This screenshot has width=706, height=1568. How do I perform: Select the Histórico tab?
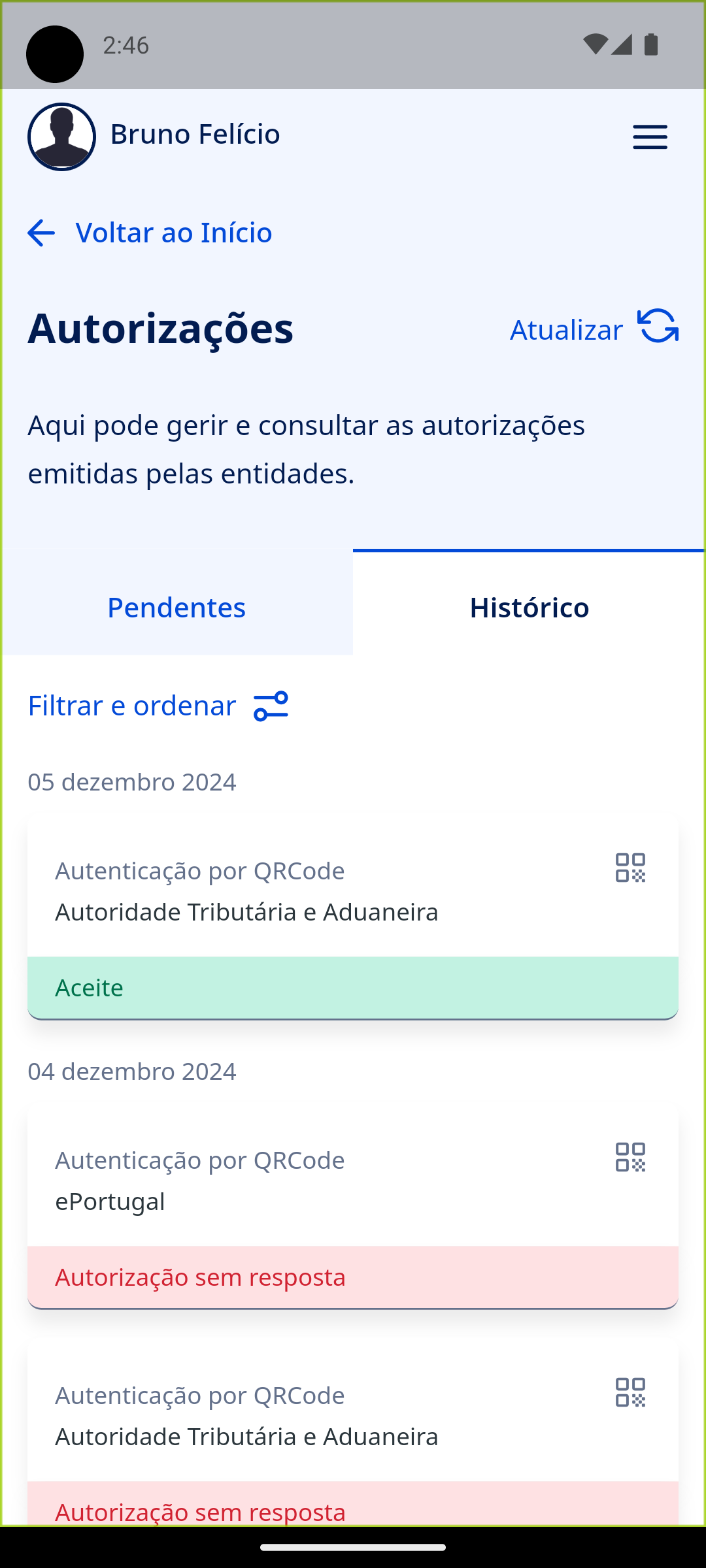[529, 607]
